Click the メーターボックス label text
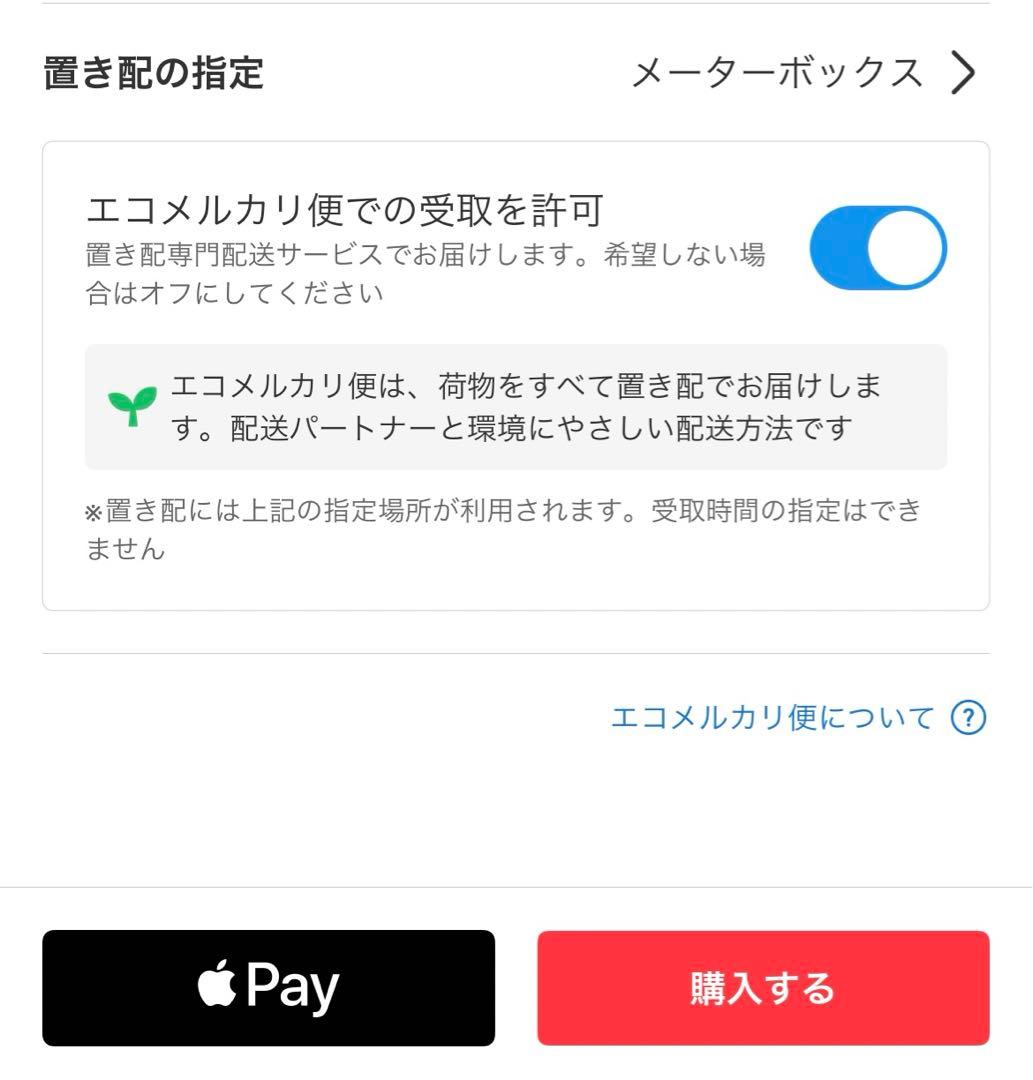Image resolution: width=1033 pixels, height=1080 pixels. (x=778, y=71)
